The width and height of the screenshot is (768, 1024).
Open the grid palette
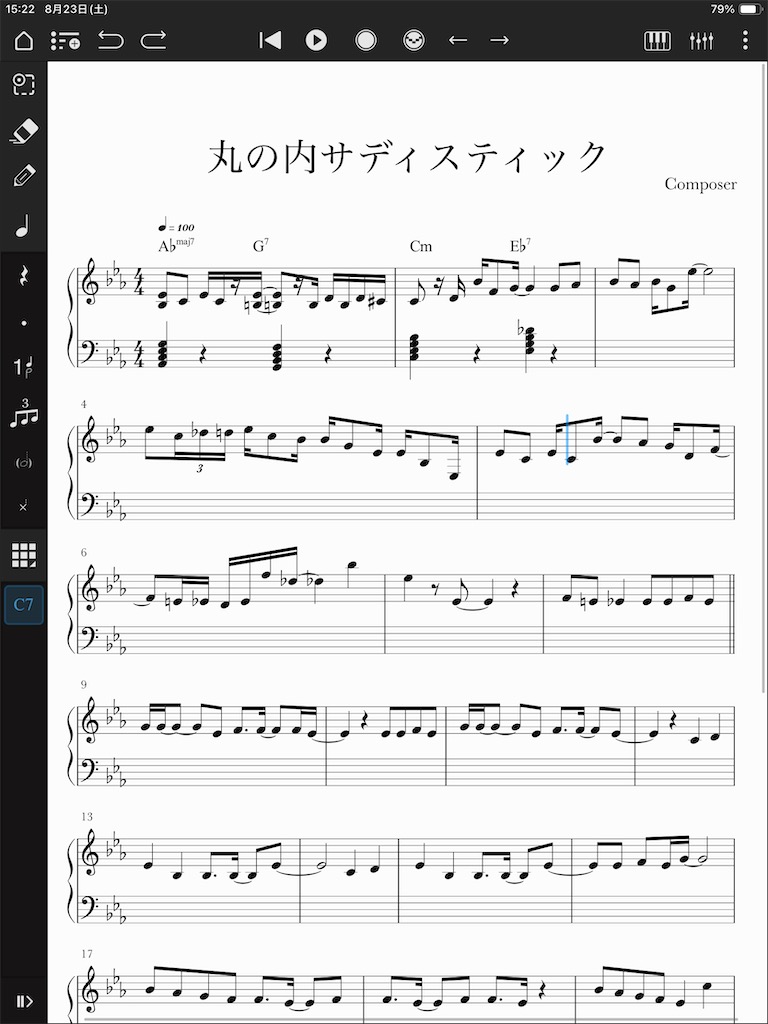pyautogui.click(x=24, y=555)
